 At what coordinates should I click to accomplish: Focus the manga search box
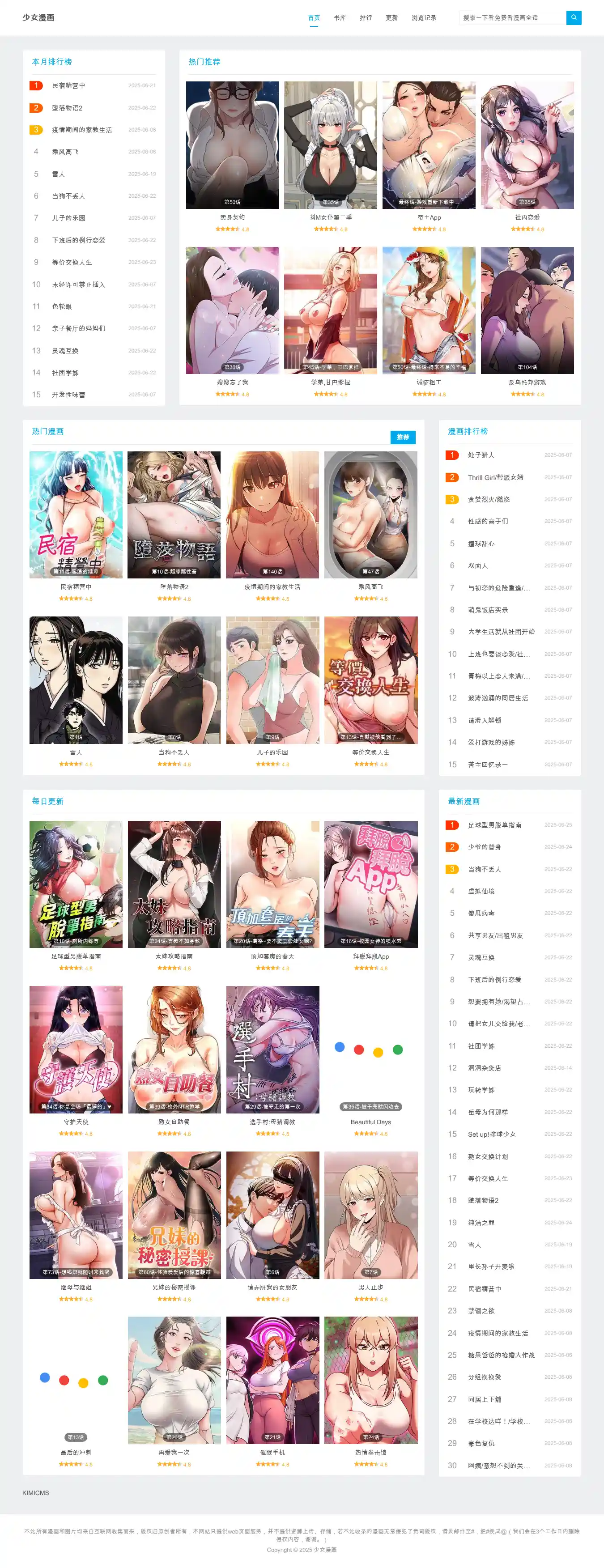pos(511,17)
